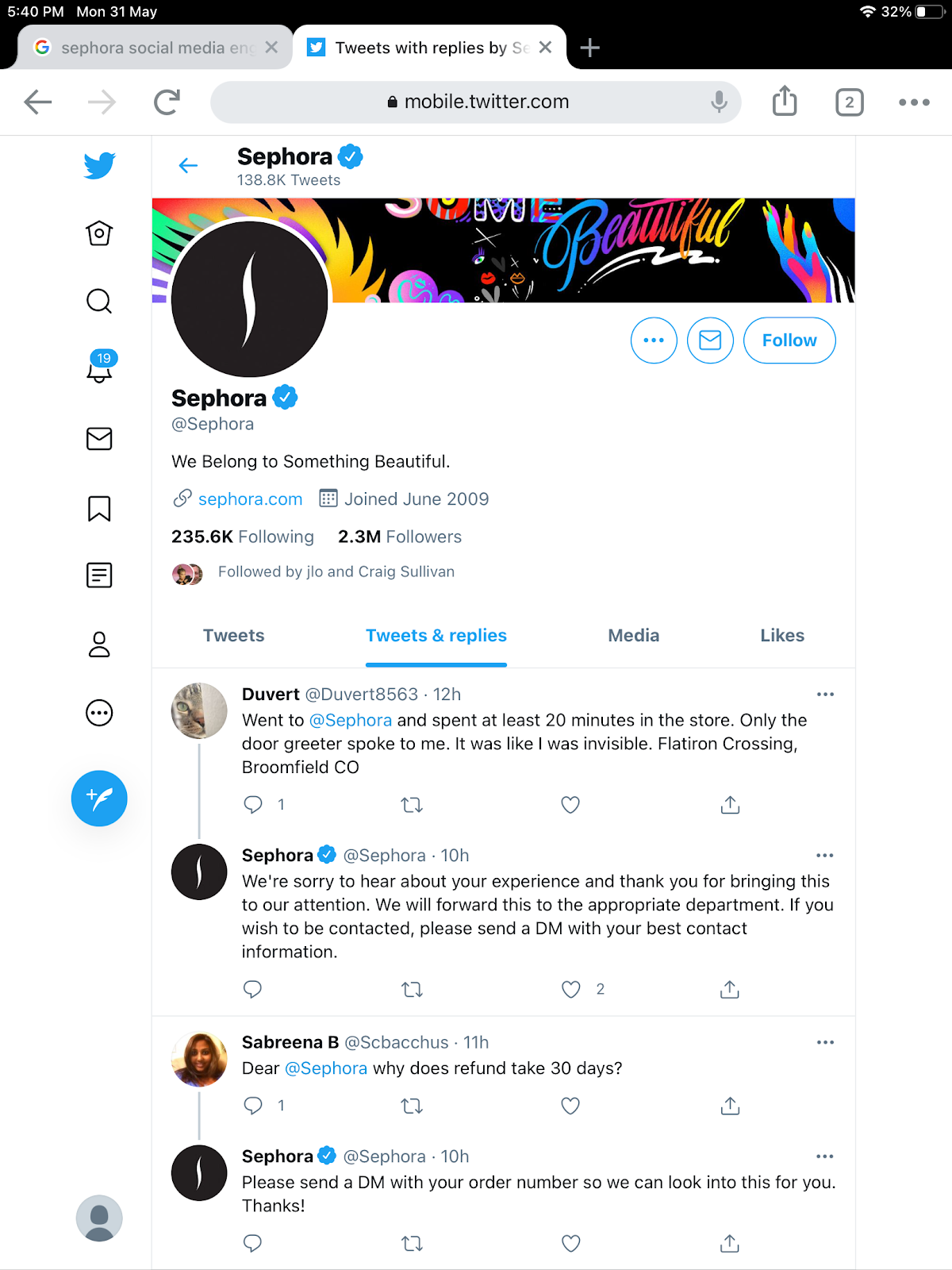
Task: View the 235.6K Following list
Action: click(x=242, y=537)
